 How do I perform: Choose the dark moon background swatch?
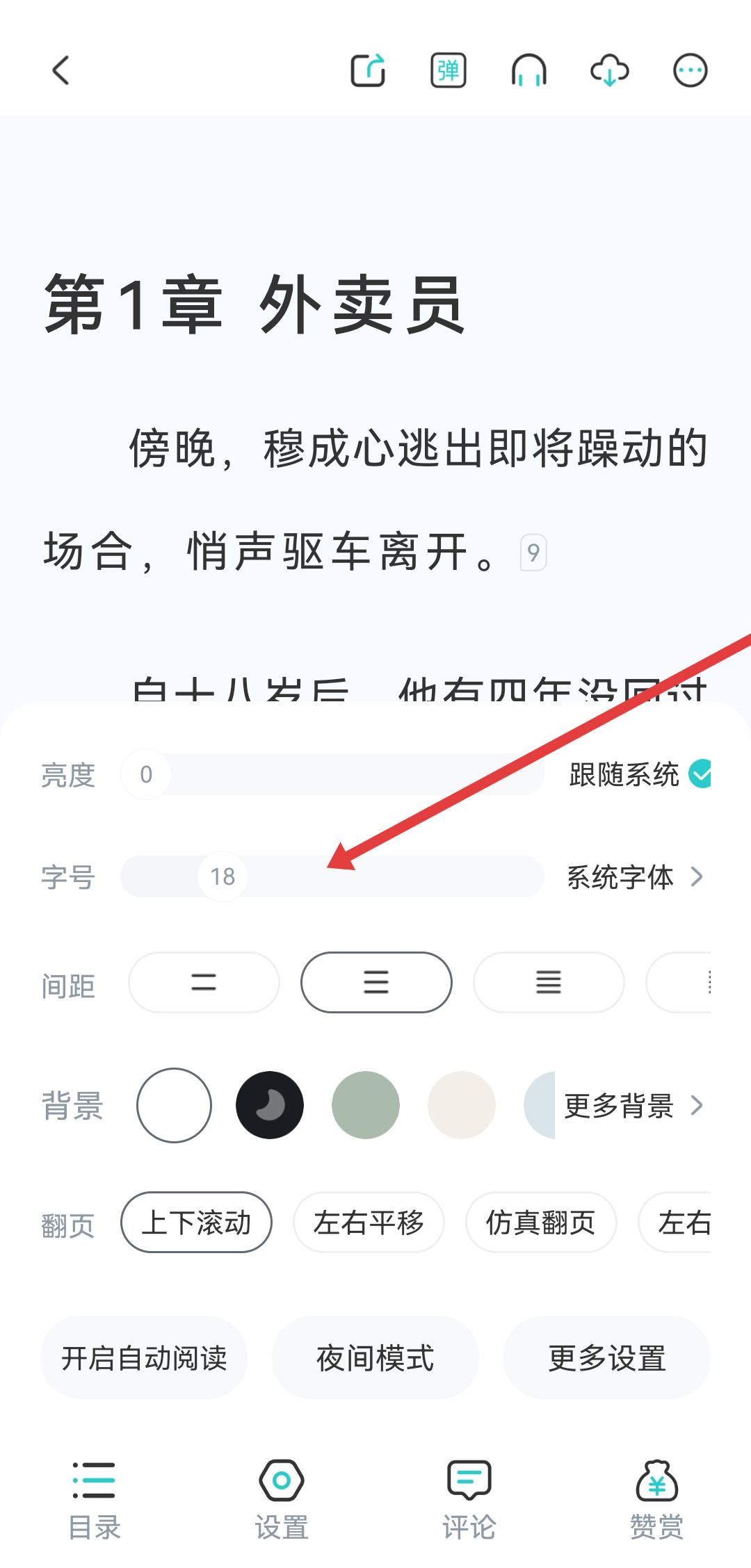tap(270, 1105)
